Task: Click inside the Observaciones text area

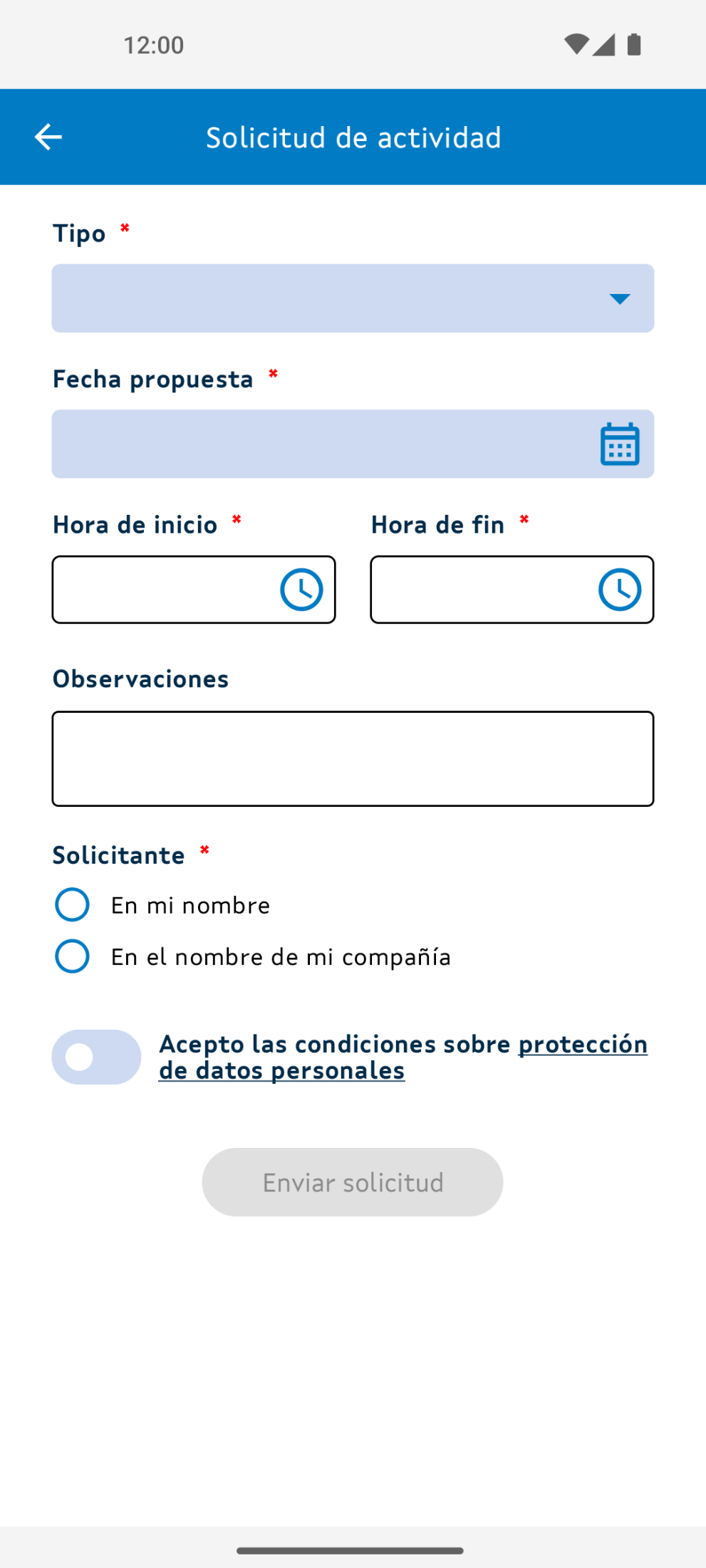Action: pyautogui.click(x=352, y=758)
